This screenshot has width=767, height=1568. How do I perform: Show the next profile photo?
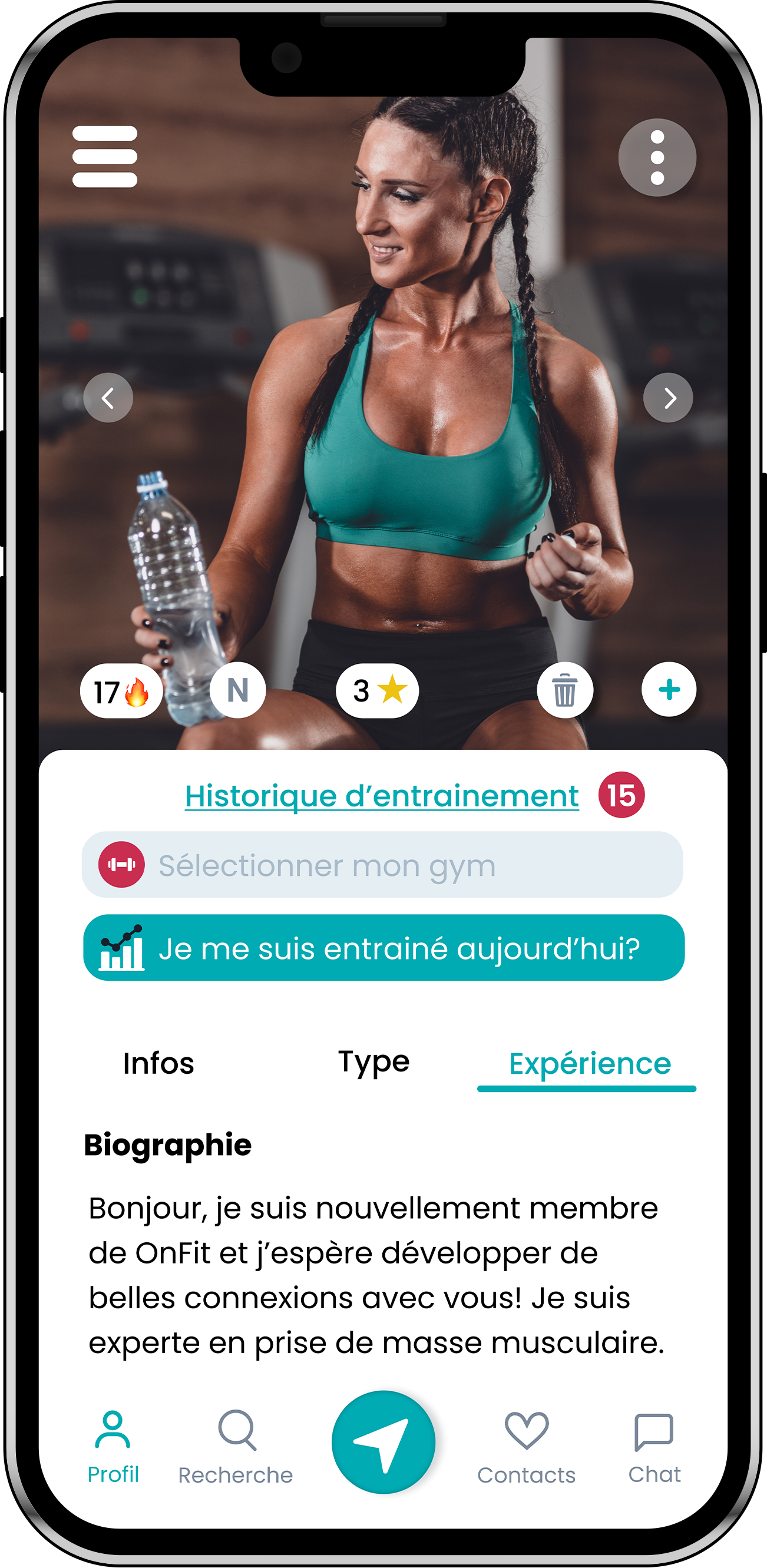tap(668, 398)
